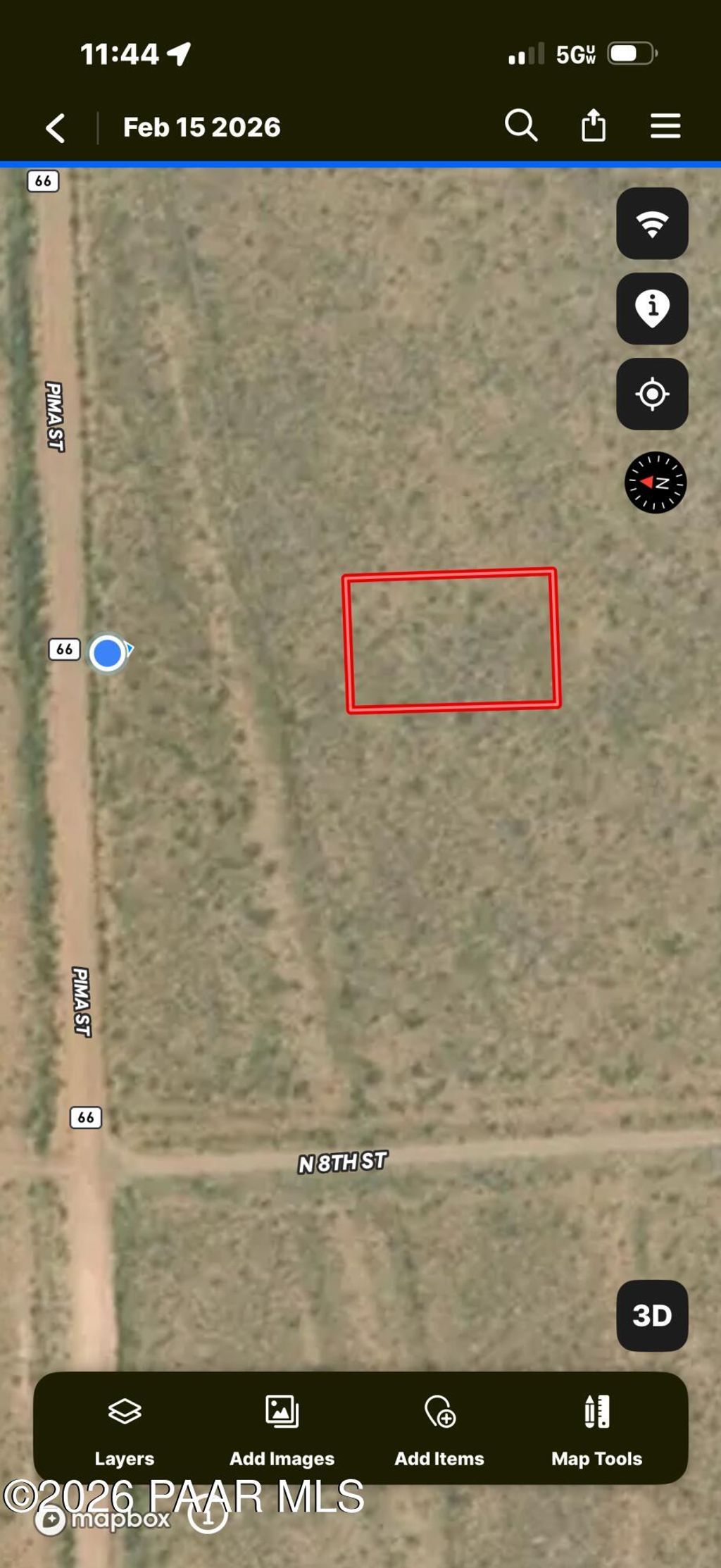The image size is (721, 1568).
Task: Open the hamburger menu
Action: pos(664,125)
